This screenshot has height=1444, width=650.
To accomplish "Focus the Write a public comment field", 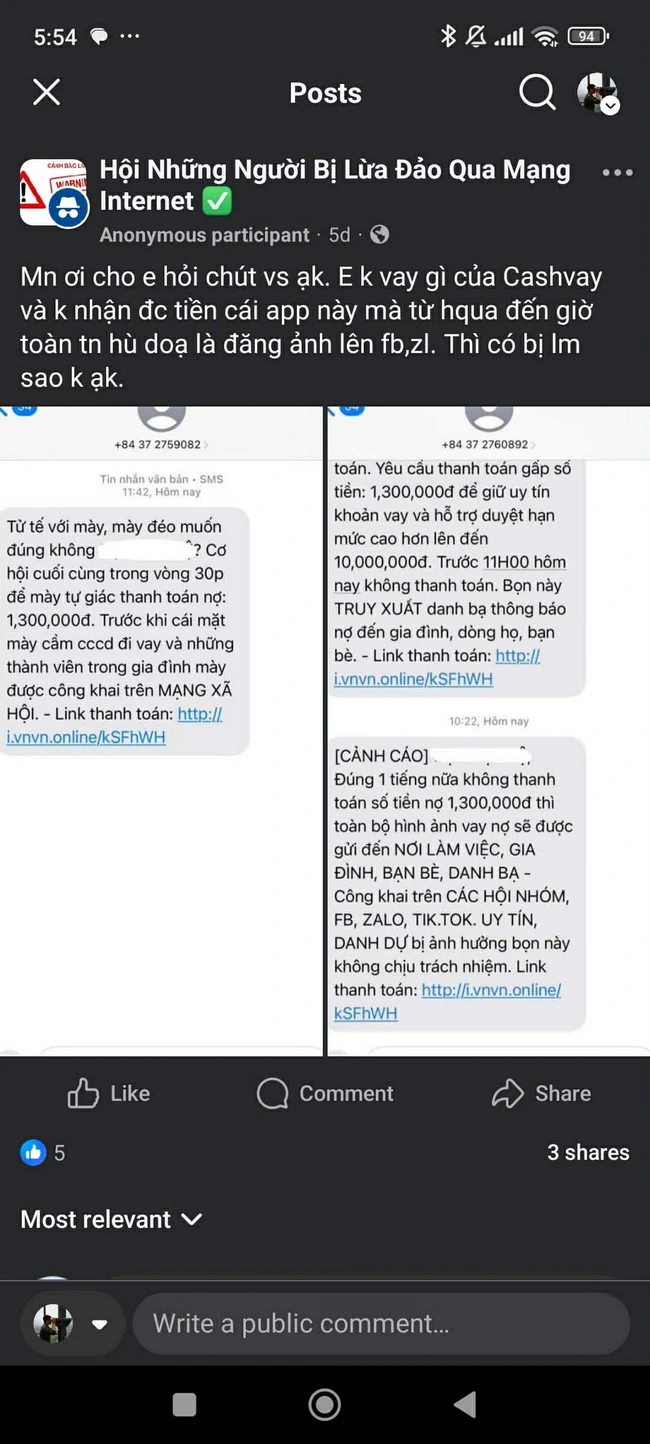I will click(x=381, y=1324).
